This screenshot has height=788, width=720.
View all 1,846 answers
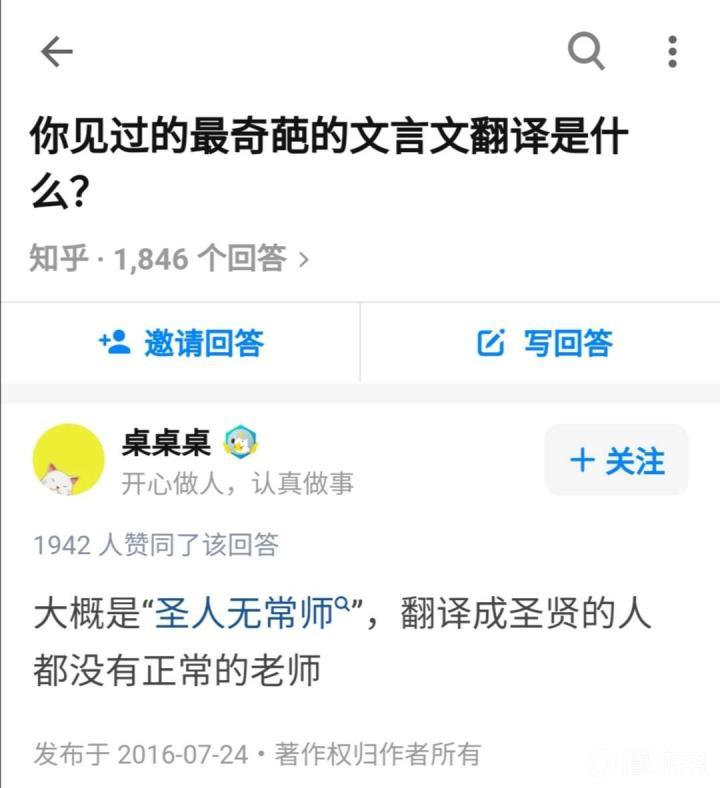coord(170,259)
